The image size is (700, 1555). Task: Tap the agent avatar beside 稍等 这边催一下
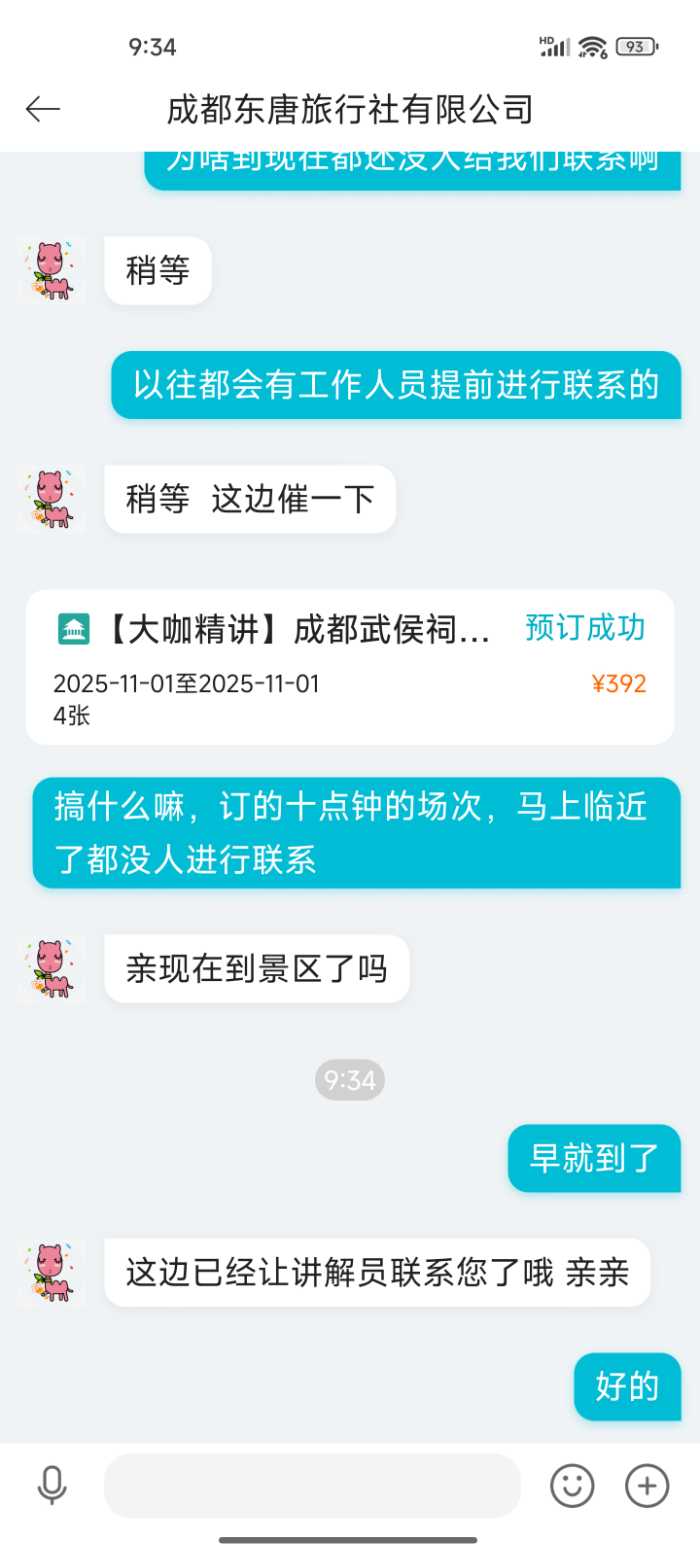point(51,499)
